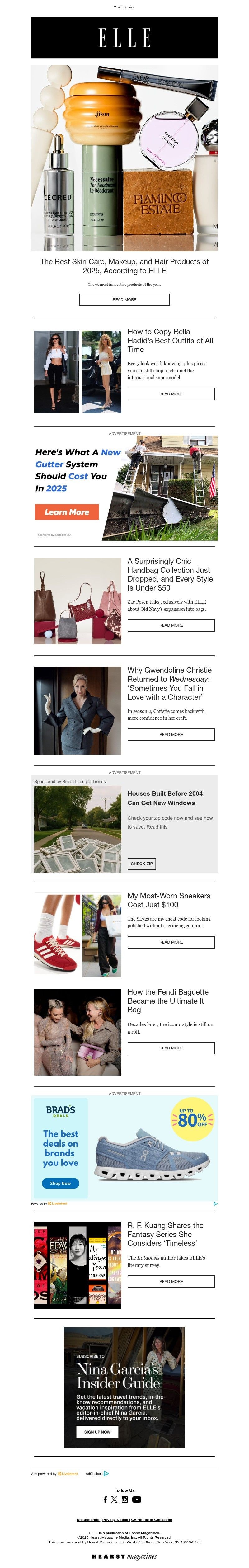Image resolution: width=249 pixels, height=1568 pixels.
Task: Read more on Gwendoline Christie's Wednesday return
Action: (171, 735)
